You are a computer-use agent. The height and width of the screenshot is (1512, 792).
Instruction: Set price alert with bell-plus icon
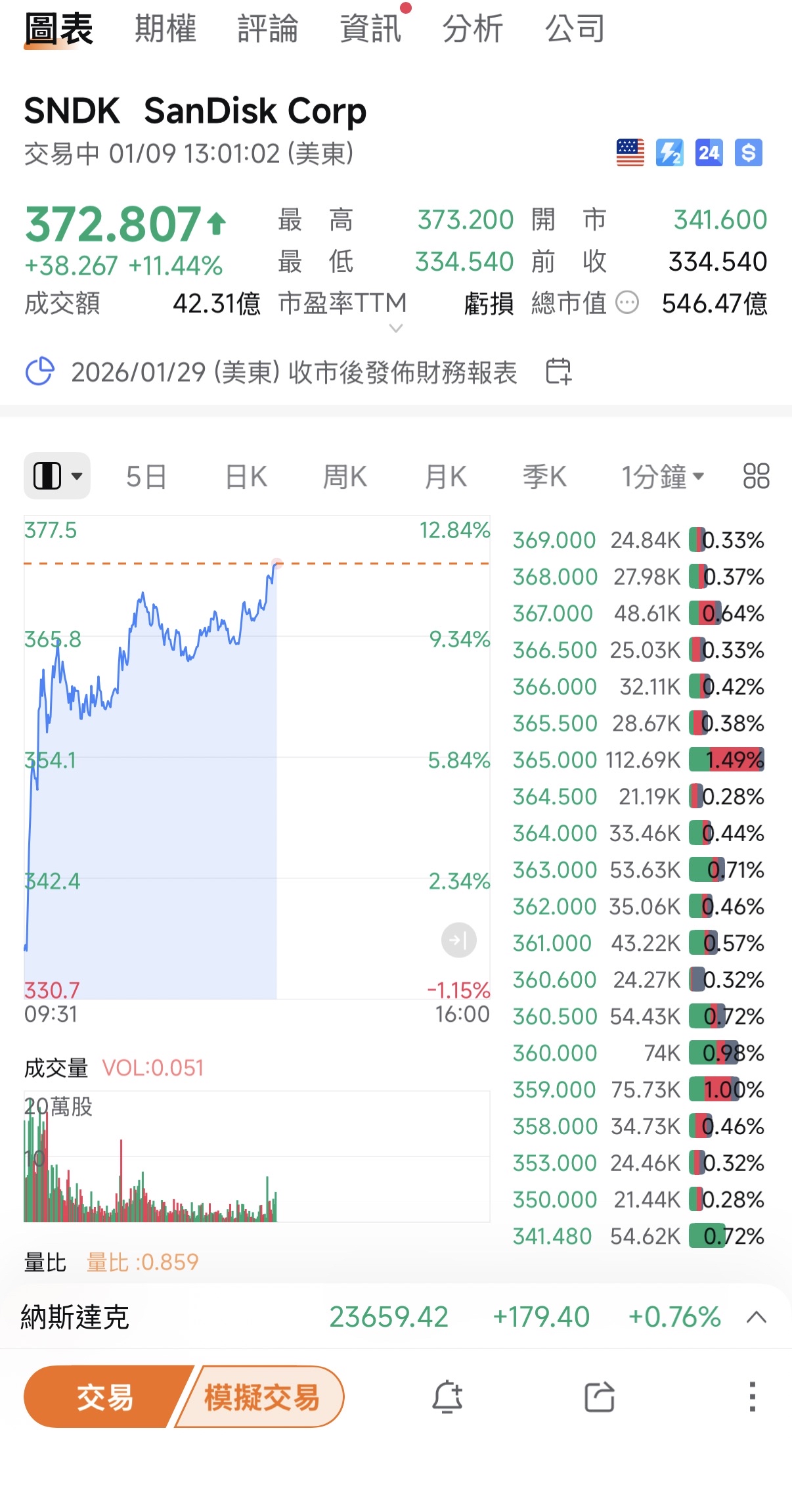pos(449,1397)
